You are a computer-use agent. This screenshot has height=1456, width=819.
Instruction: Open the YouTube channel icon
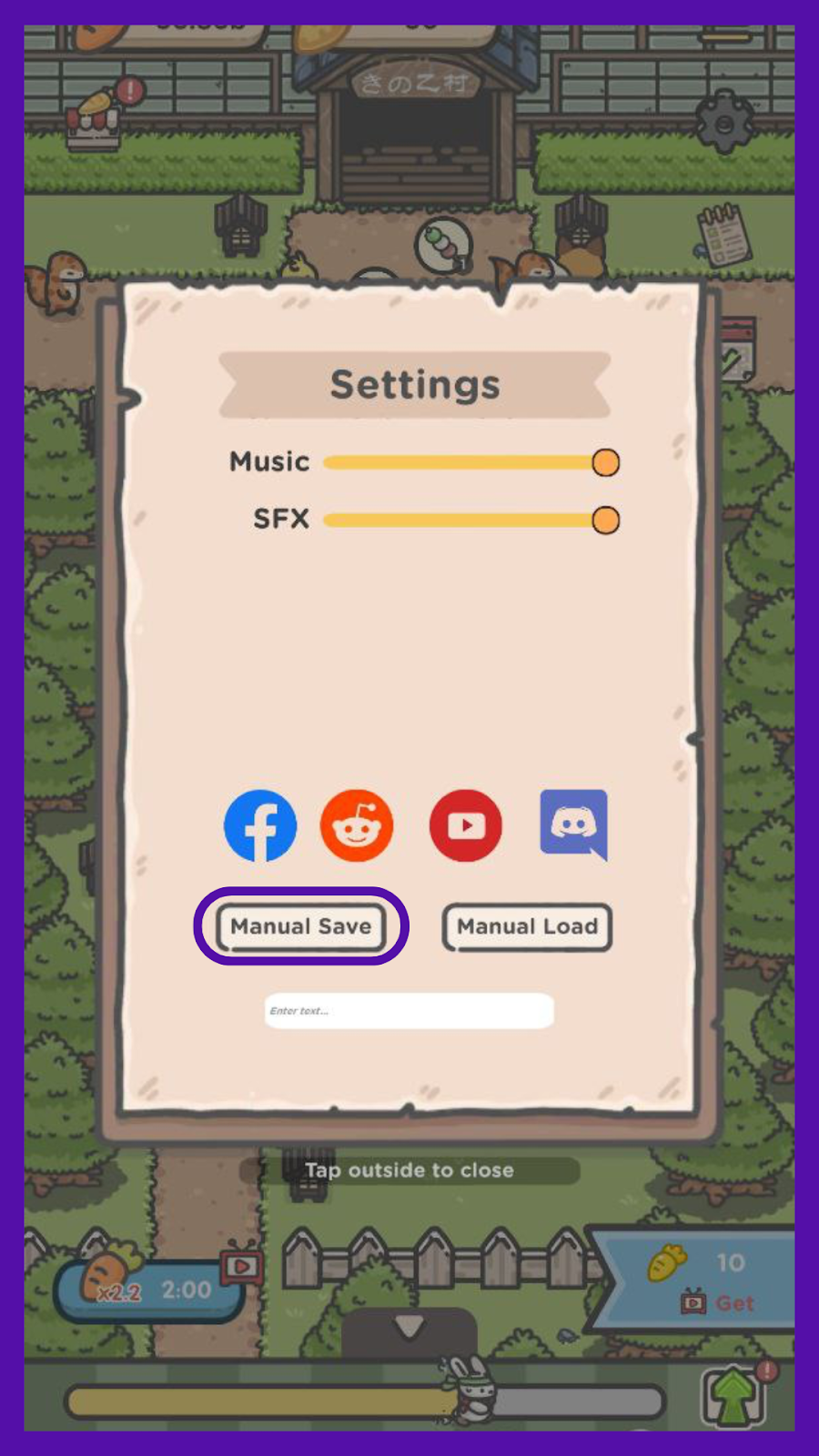[x=465, y=825]
